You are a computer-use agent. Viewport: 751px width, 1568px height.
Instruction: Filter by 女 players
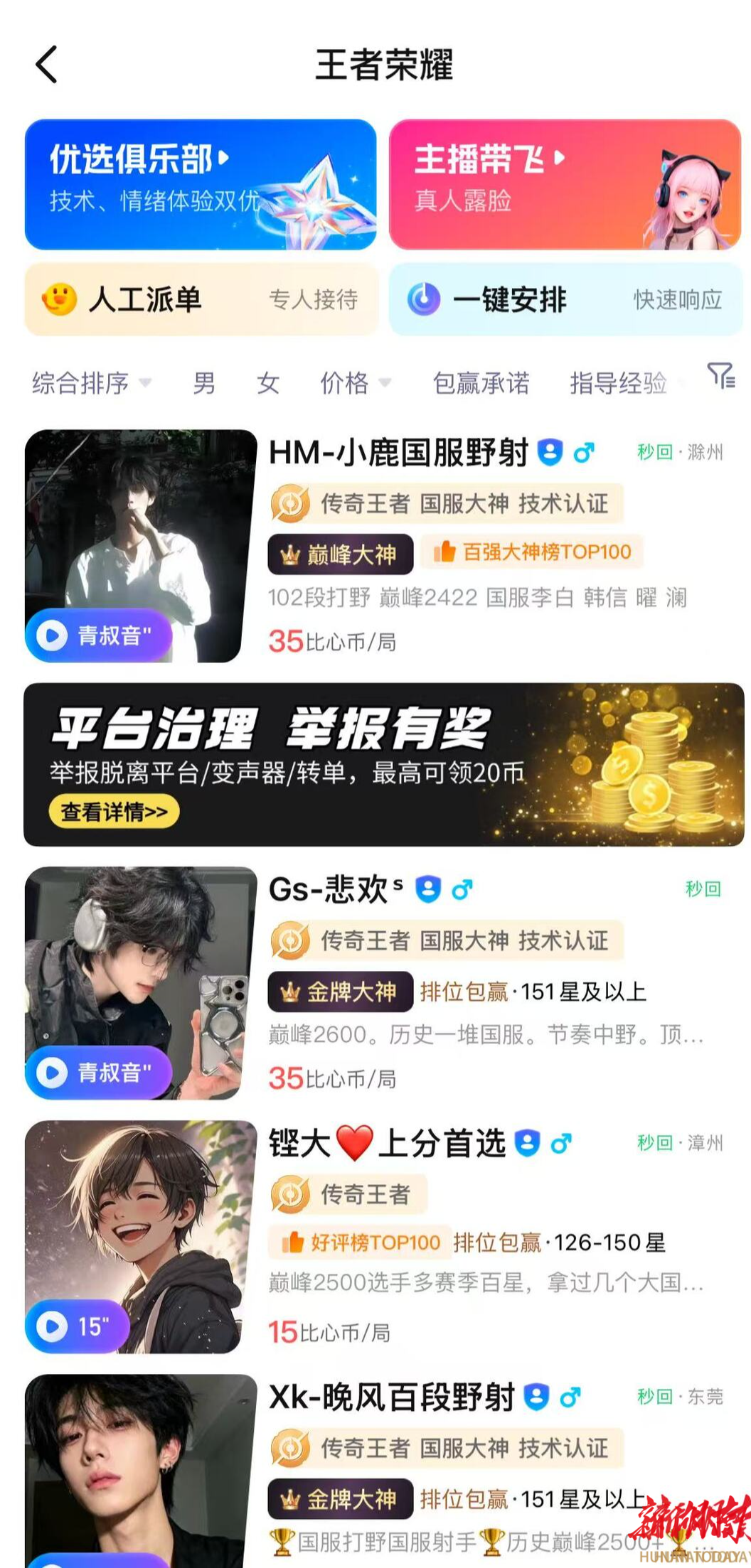[267, 383]
